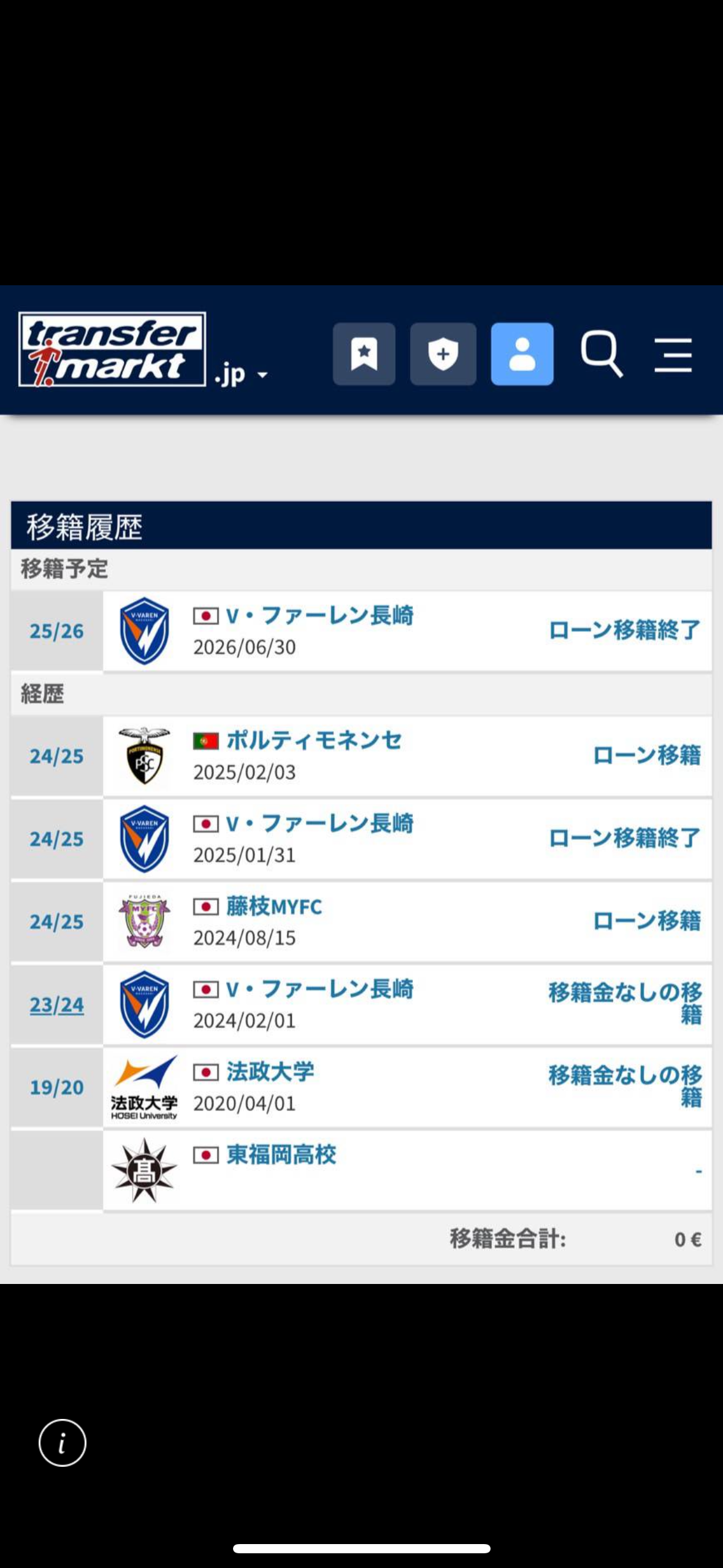Go to Transfermarkt home via logo
Screen dimensions: 723x1568
112,350
